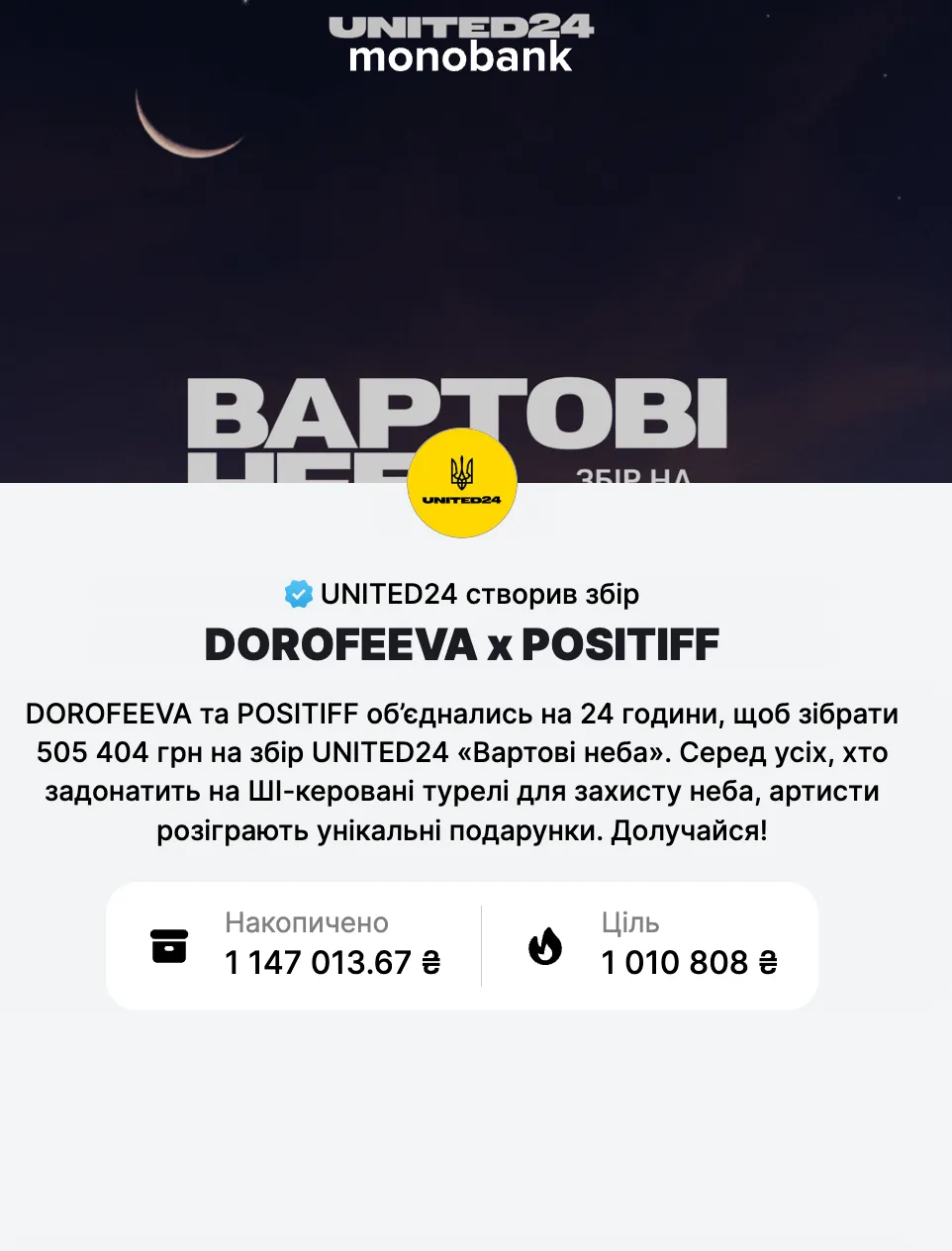Click the hryvnia symbol after the collected amount

(434, 962)
